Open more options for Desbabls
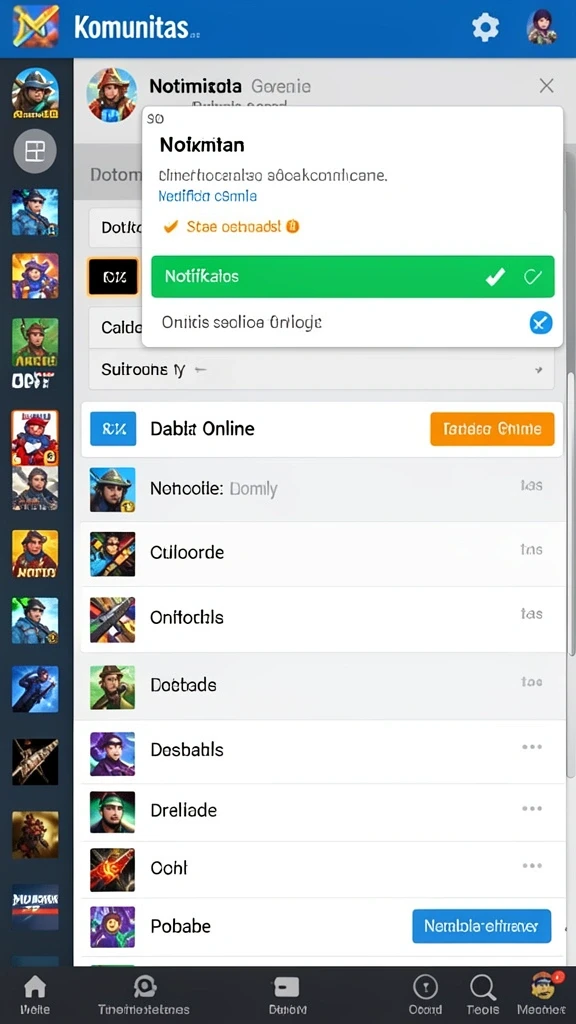Viewport: 576px width, 1024px height. [x=532, y=747]
